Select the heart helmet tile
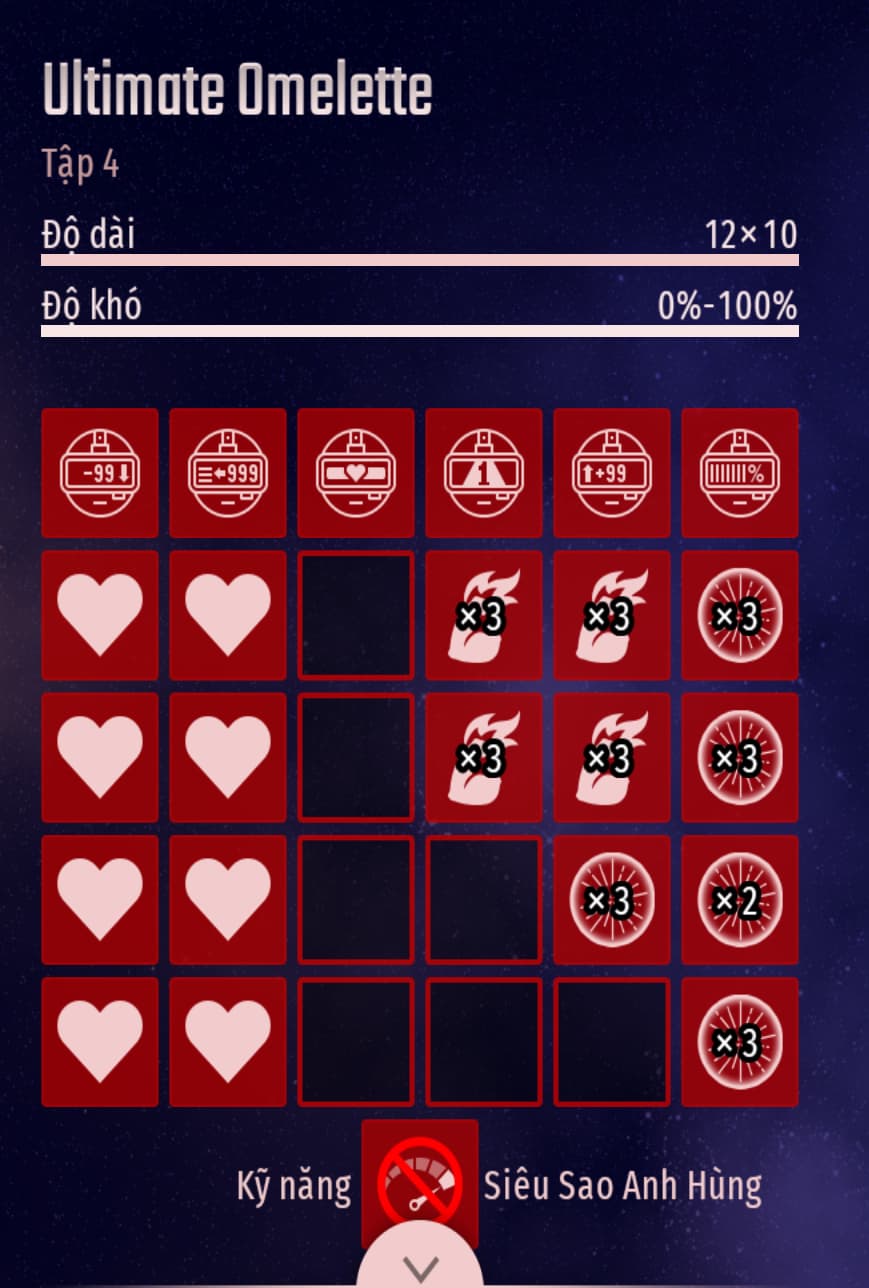 (356, 473)
